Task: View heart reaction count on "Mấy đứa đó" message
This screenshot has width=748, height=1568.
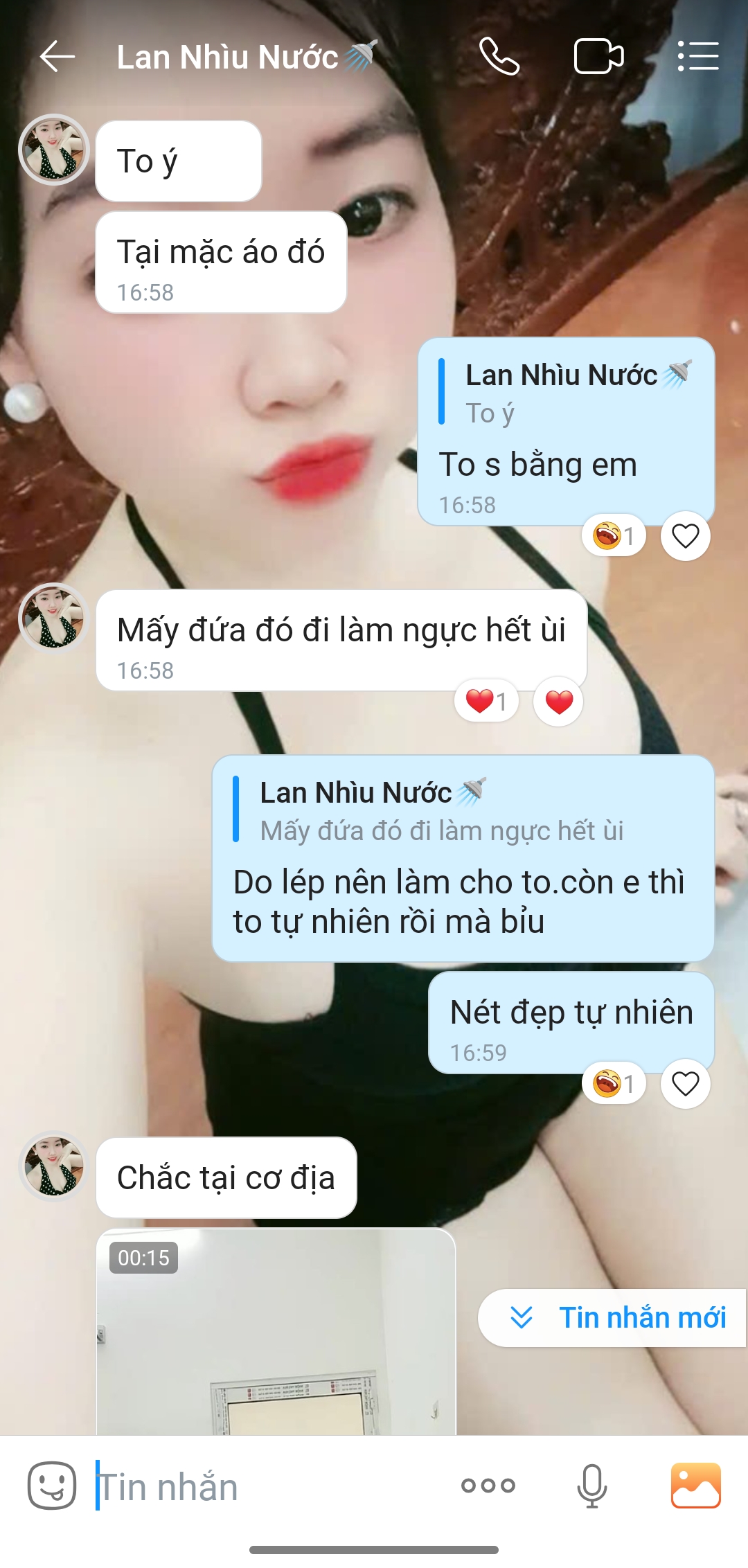Action: [486, 702]
